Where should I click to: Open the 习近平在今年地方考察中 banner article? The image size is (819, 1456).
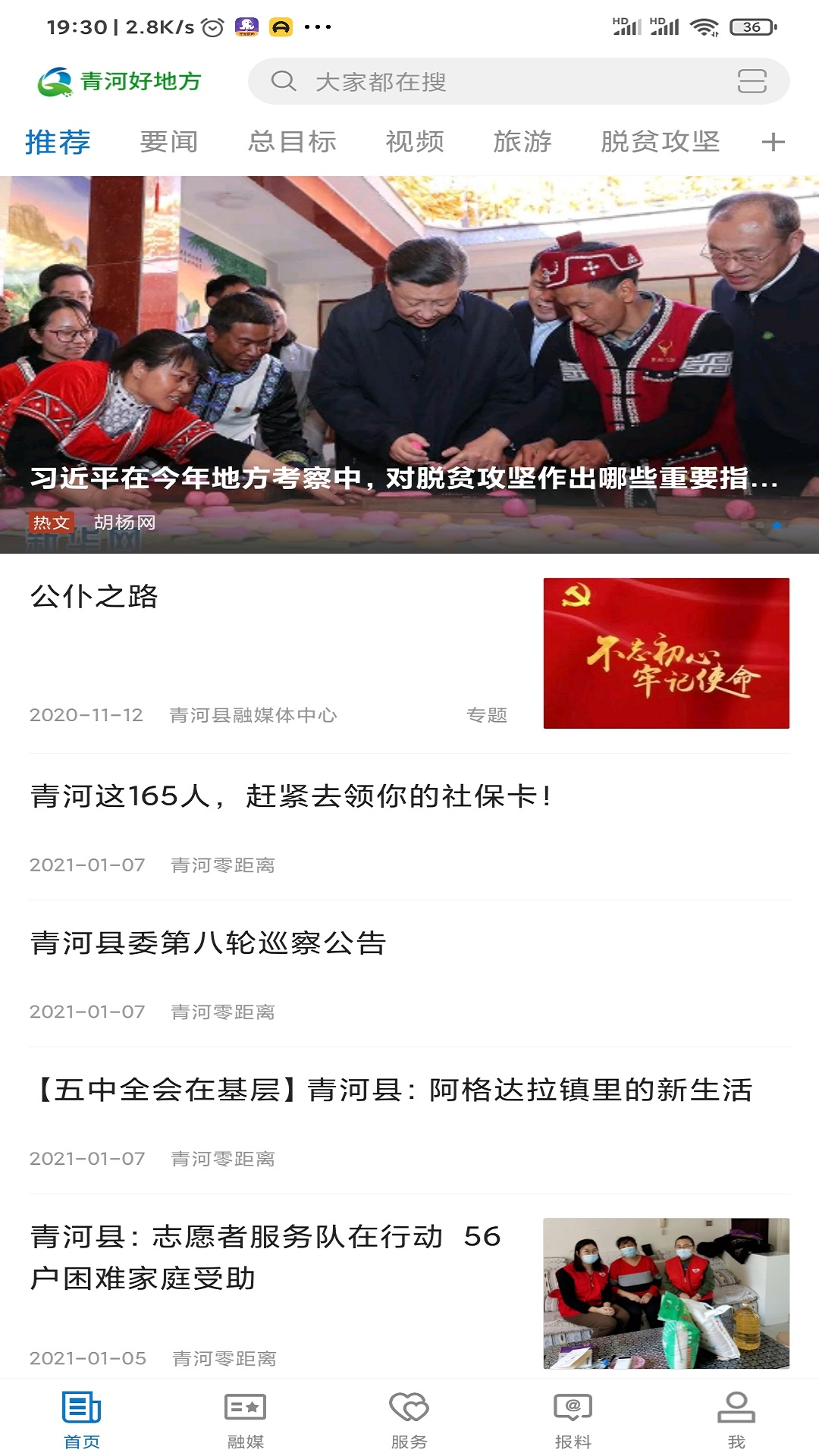[x=409, y=364]
